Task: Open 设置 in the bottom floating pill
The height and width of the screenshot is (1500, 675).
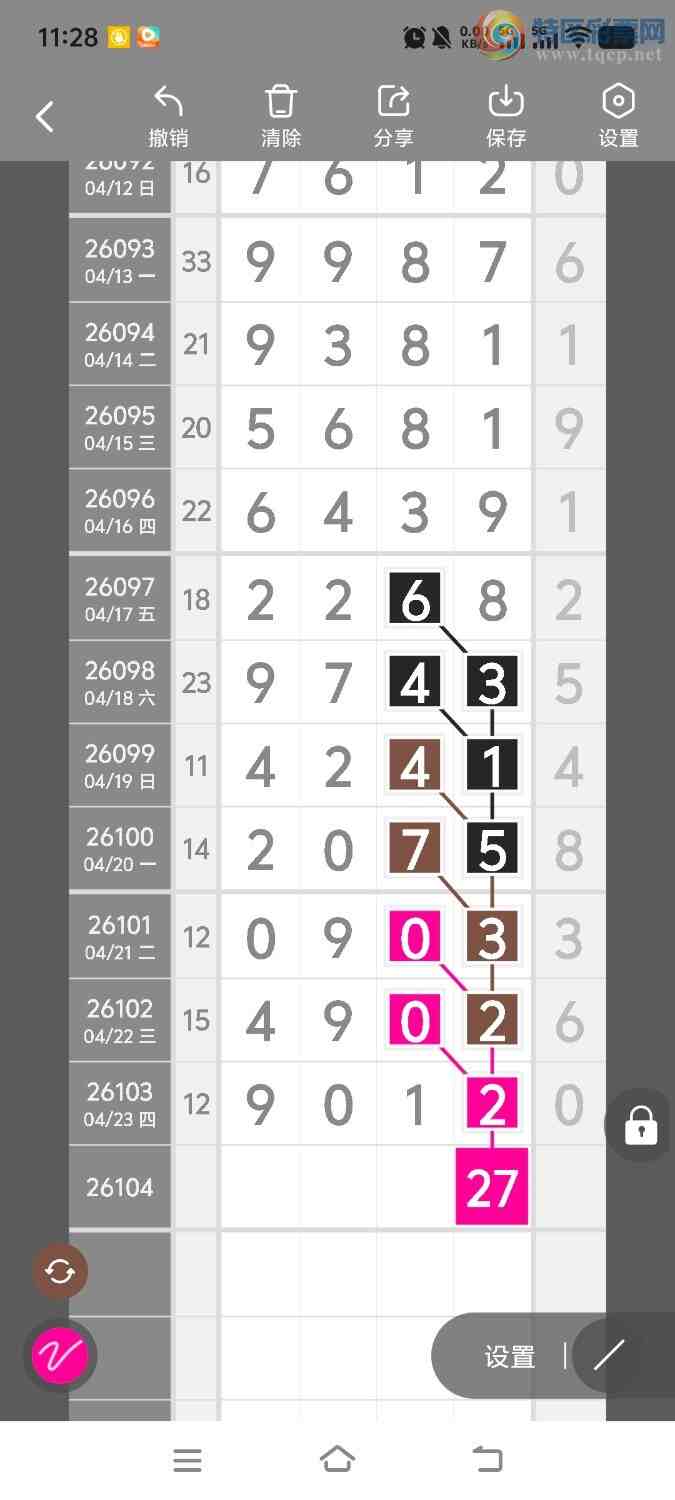Action: [510, 1357]
